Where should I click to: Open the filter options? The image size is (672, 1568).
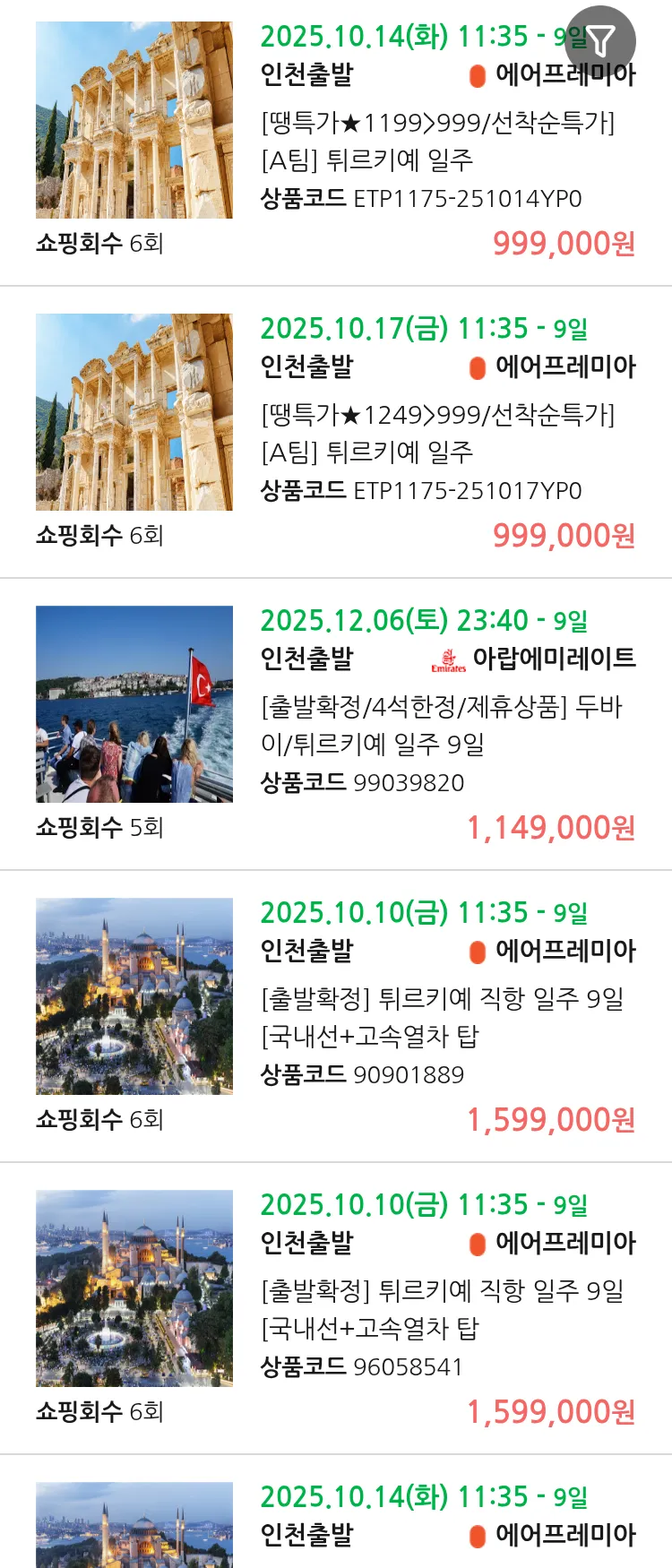[x=602, y=40]
